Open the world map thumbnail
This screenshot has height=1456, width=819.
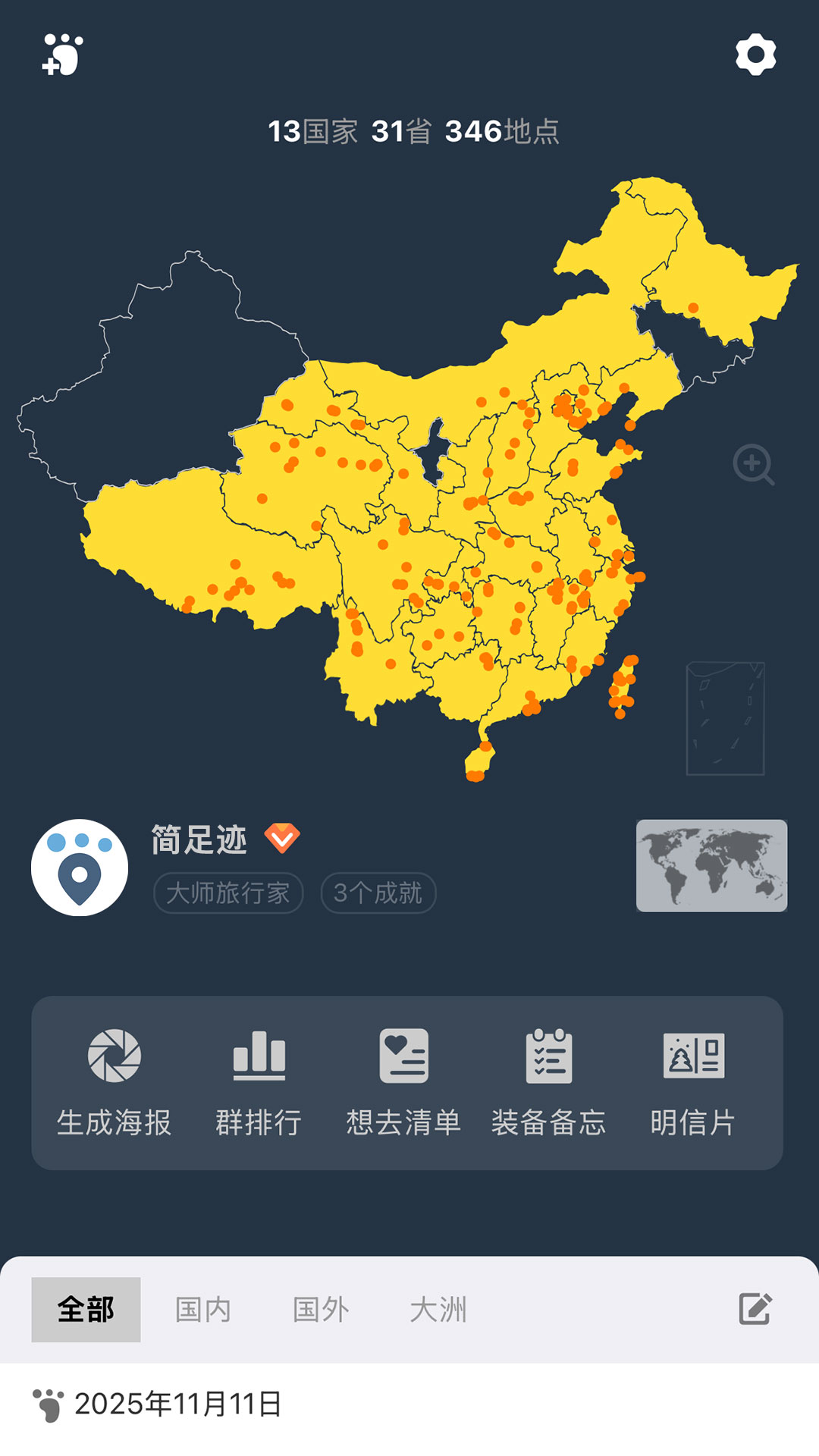[x=710, y=864]
